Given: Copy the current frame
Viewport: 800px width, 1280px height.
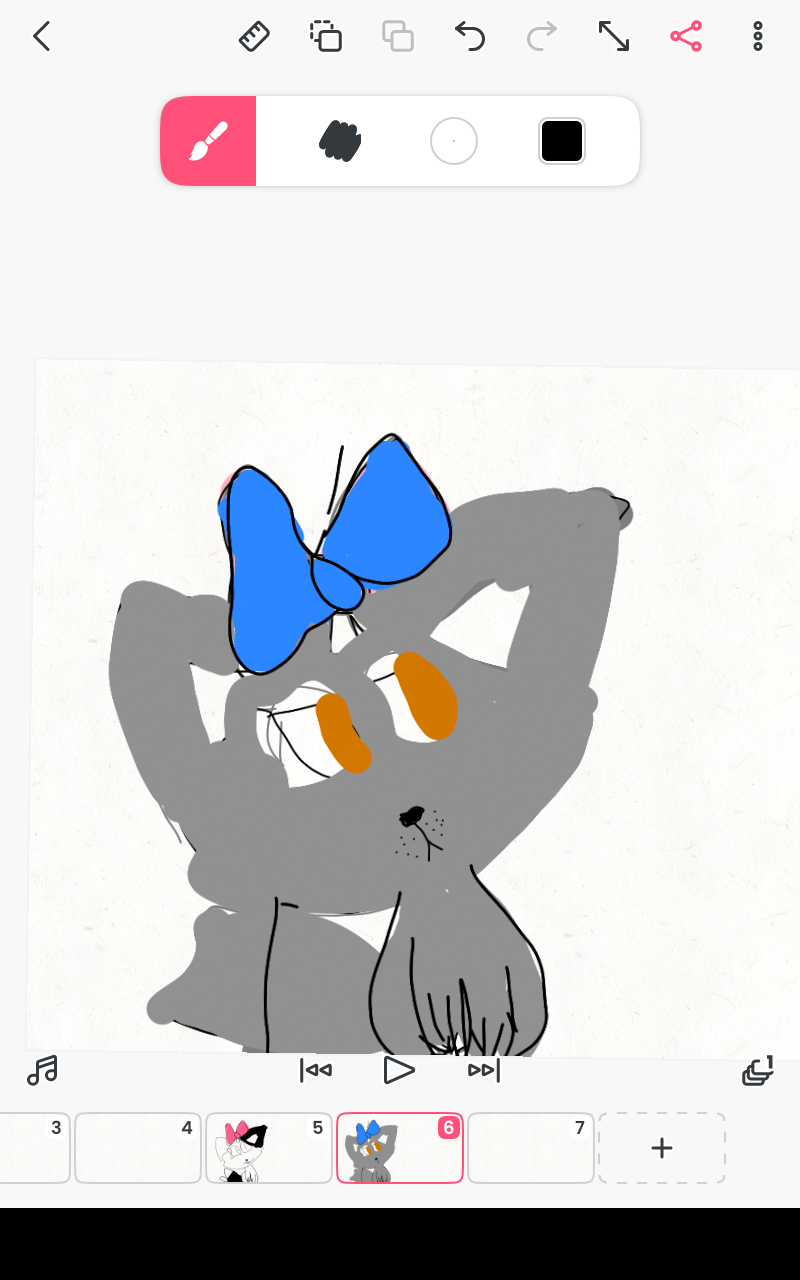Looking at the screenshot, I should click(326, 37).
